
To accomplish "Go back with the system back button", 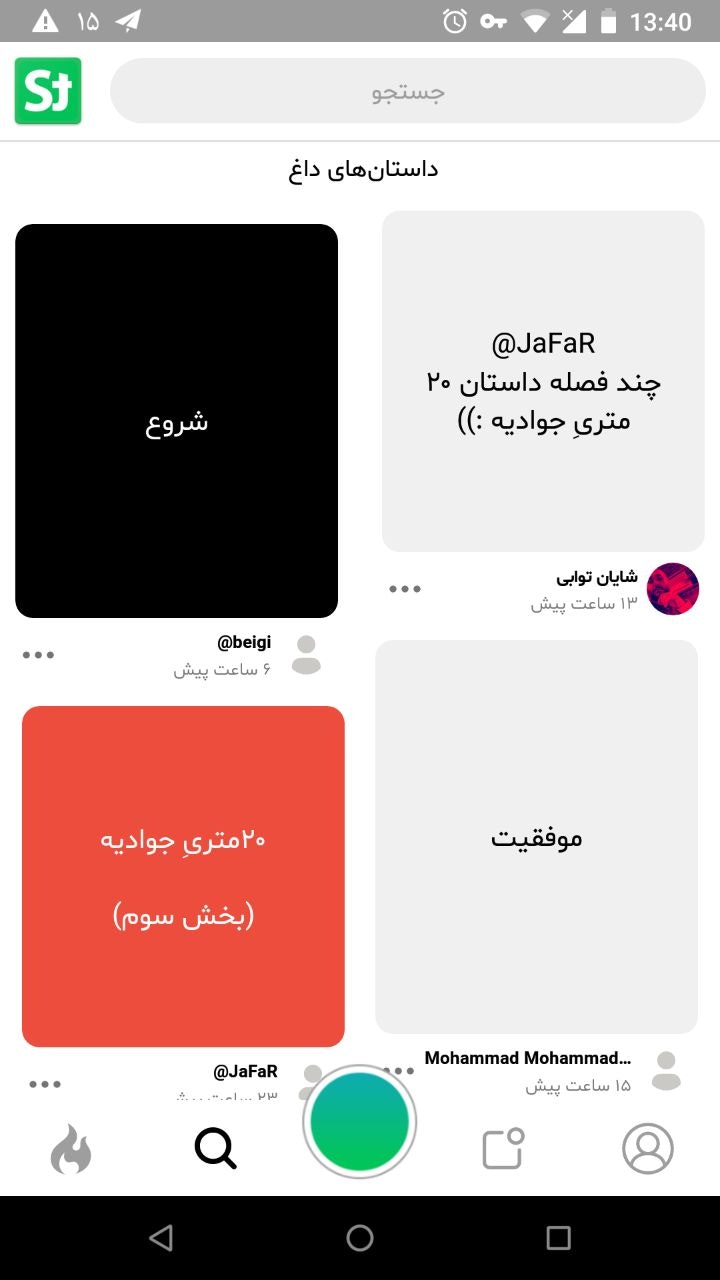I will click(x=161, y=1238).
